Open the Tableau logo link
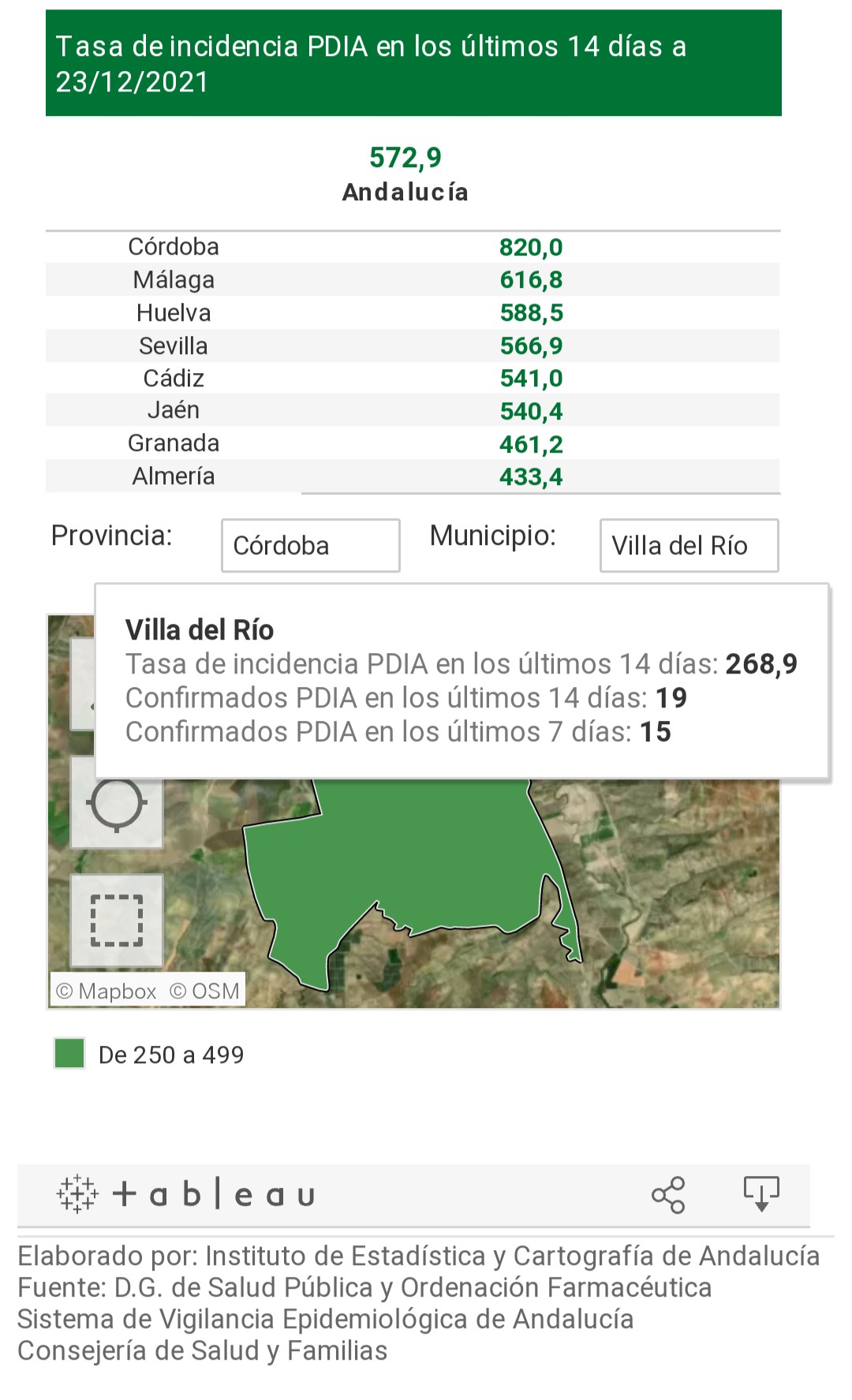This screenshot has width=852, height=1400. coord(186,1194)
